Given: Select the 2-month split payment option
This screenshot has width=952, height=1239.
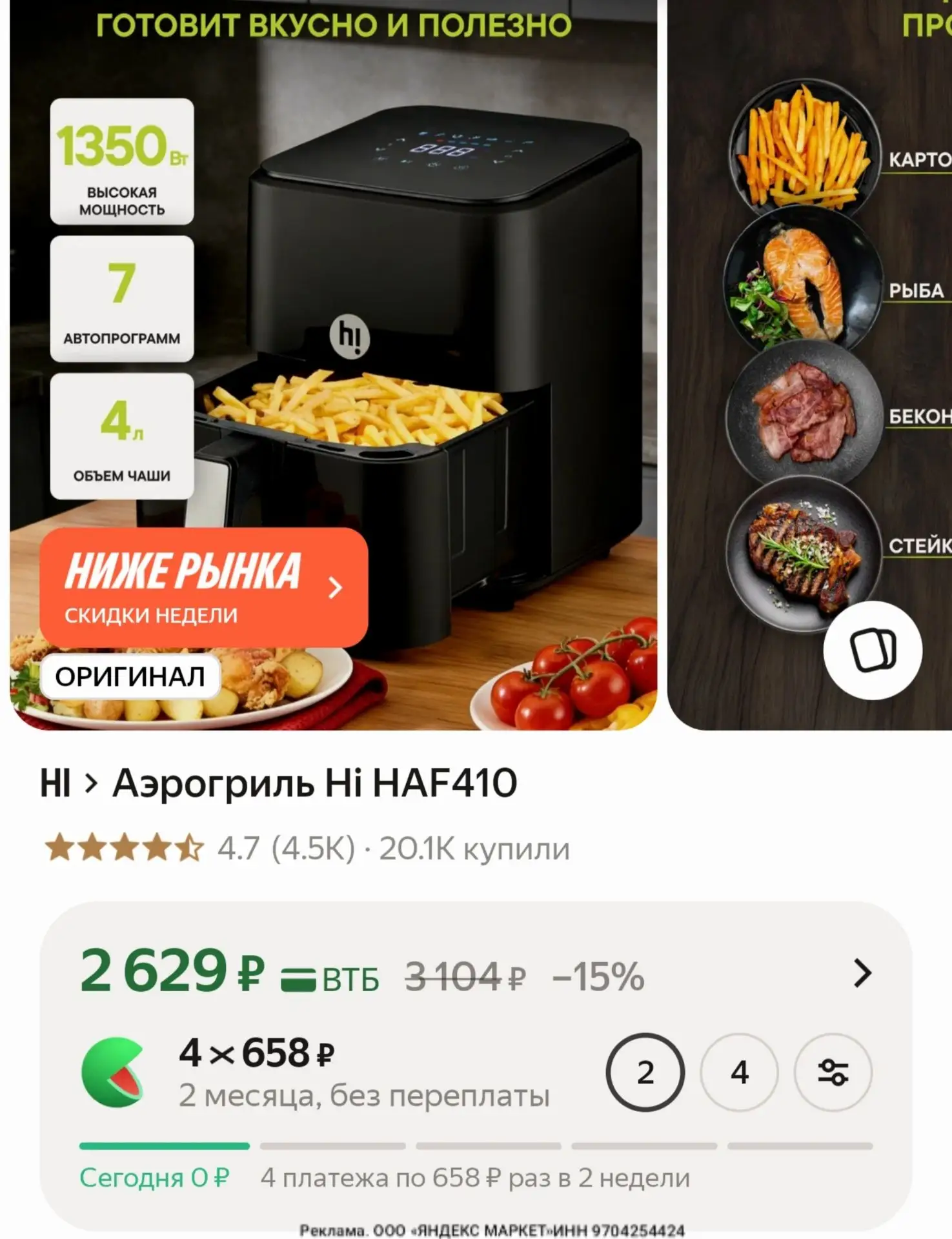Looking at the screenshot, I should (645, 1073).
